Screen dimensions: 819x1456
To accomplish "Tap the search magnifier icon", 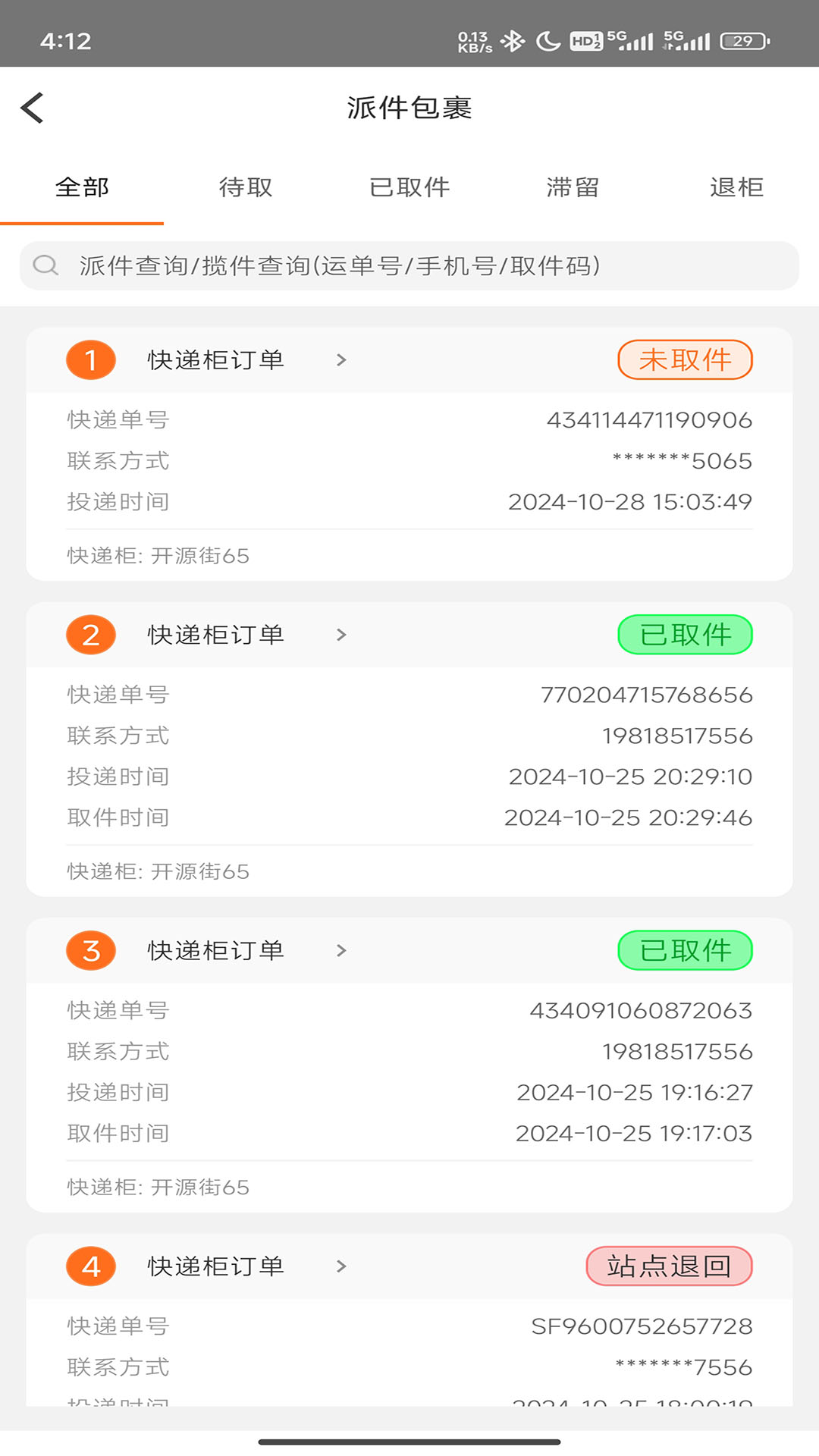I will [47, 265].
